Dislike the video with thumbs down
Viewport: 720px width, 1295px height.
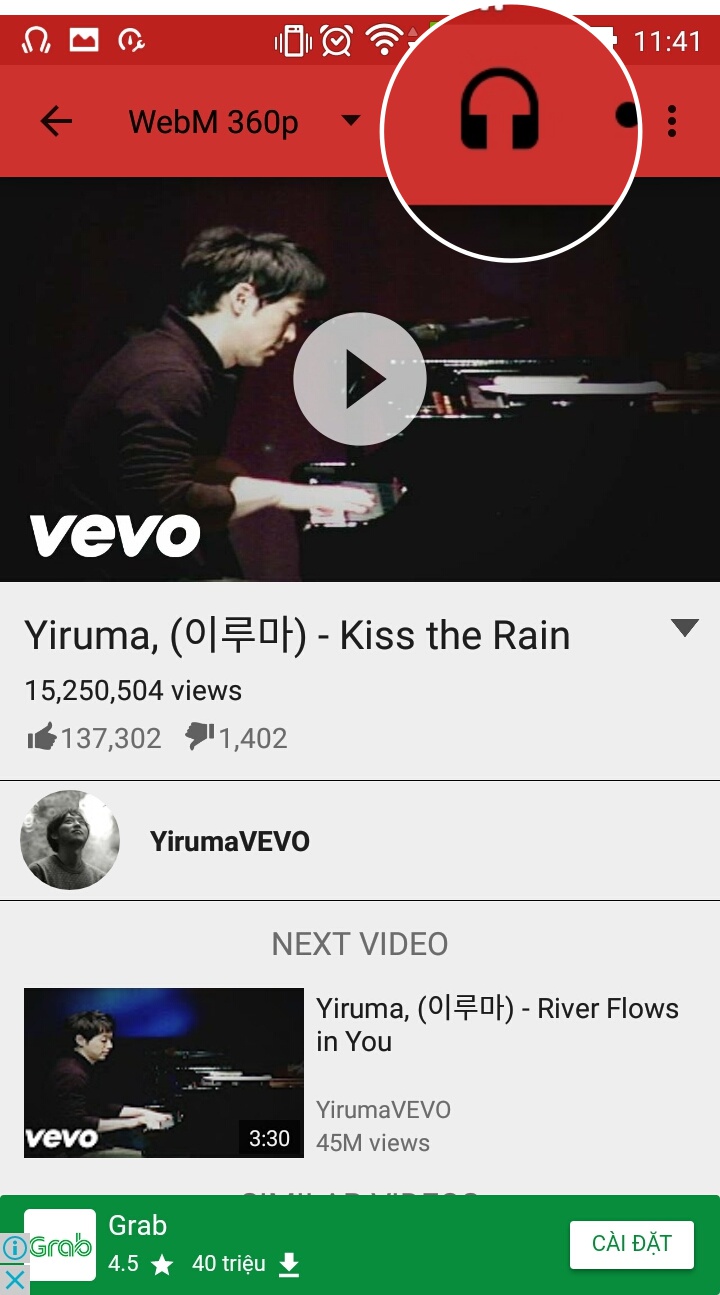(200, 738)
